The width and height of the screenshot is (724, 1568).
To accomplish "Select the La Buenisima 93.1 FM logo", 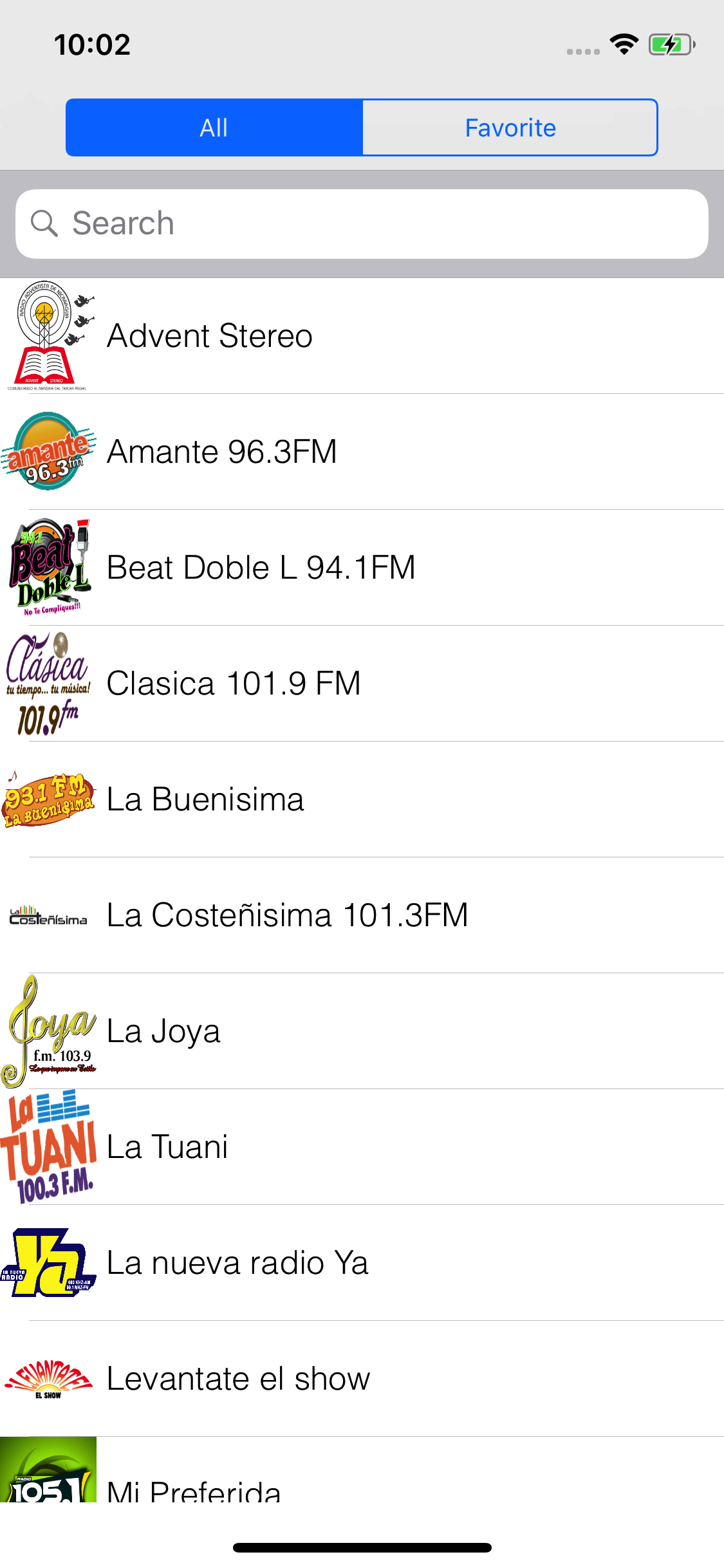I will [x=48, y=798].
